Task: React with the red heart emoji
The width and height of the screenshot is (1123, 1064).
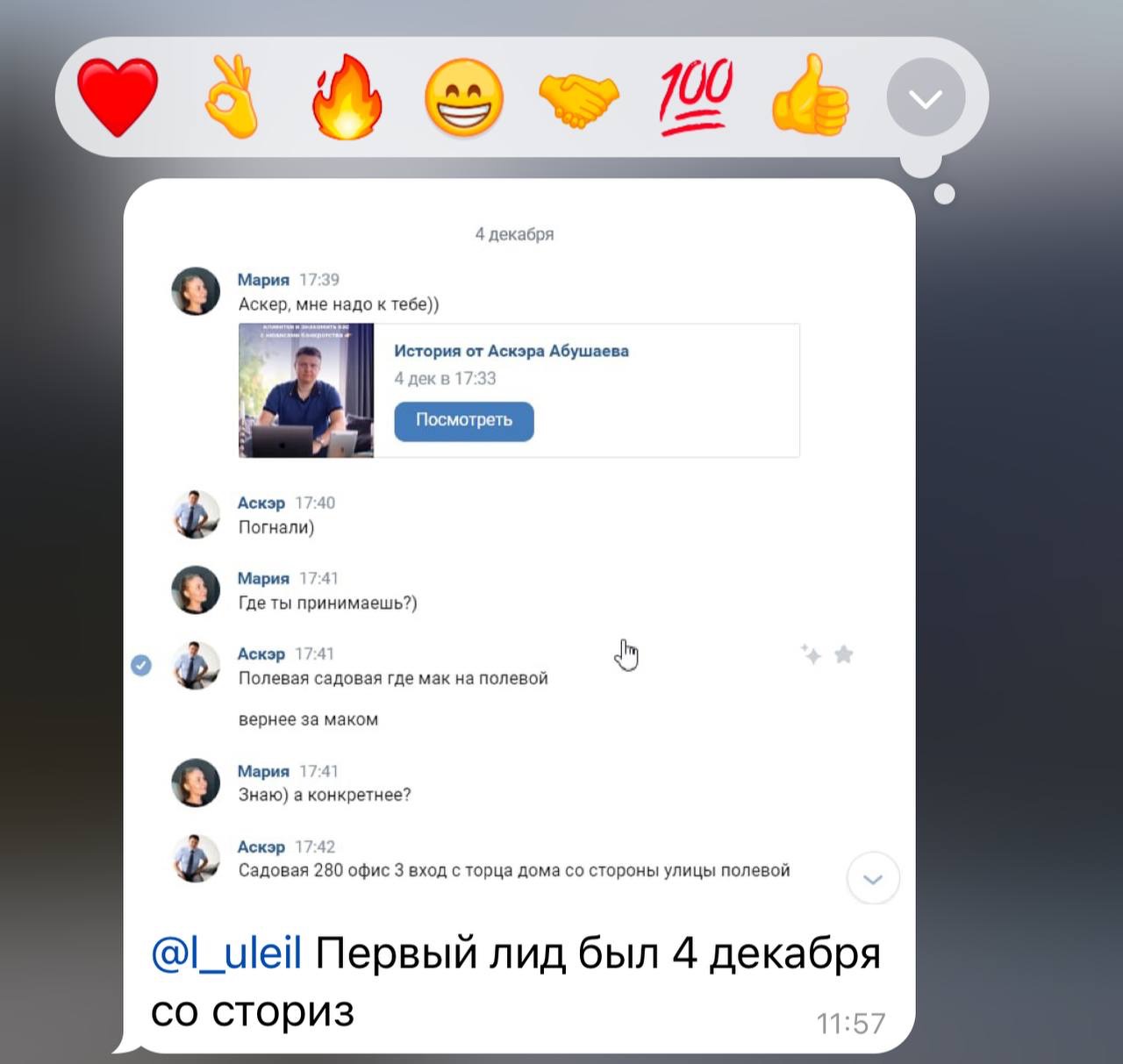Action: click(118, 96)
